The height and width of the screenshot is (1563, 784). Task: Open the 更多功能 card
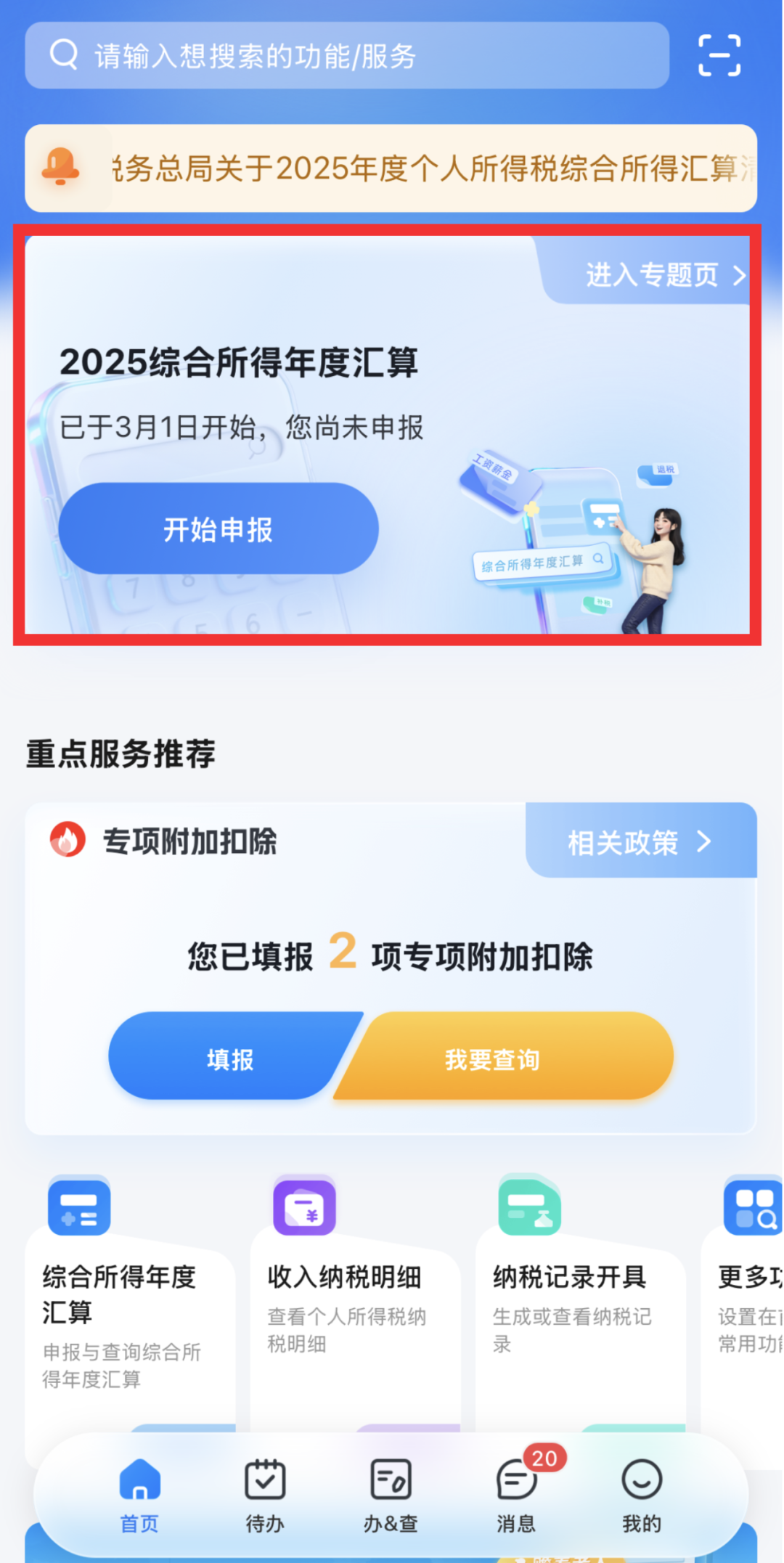tap(748, 1307)
